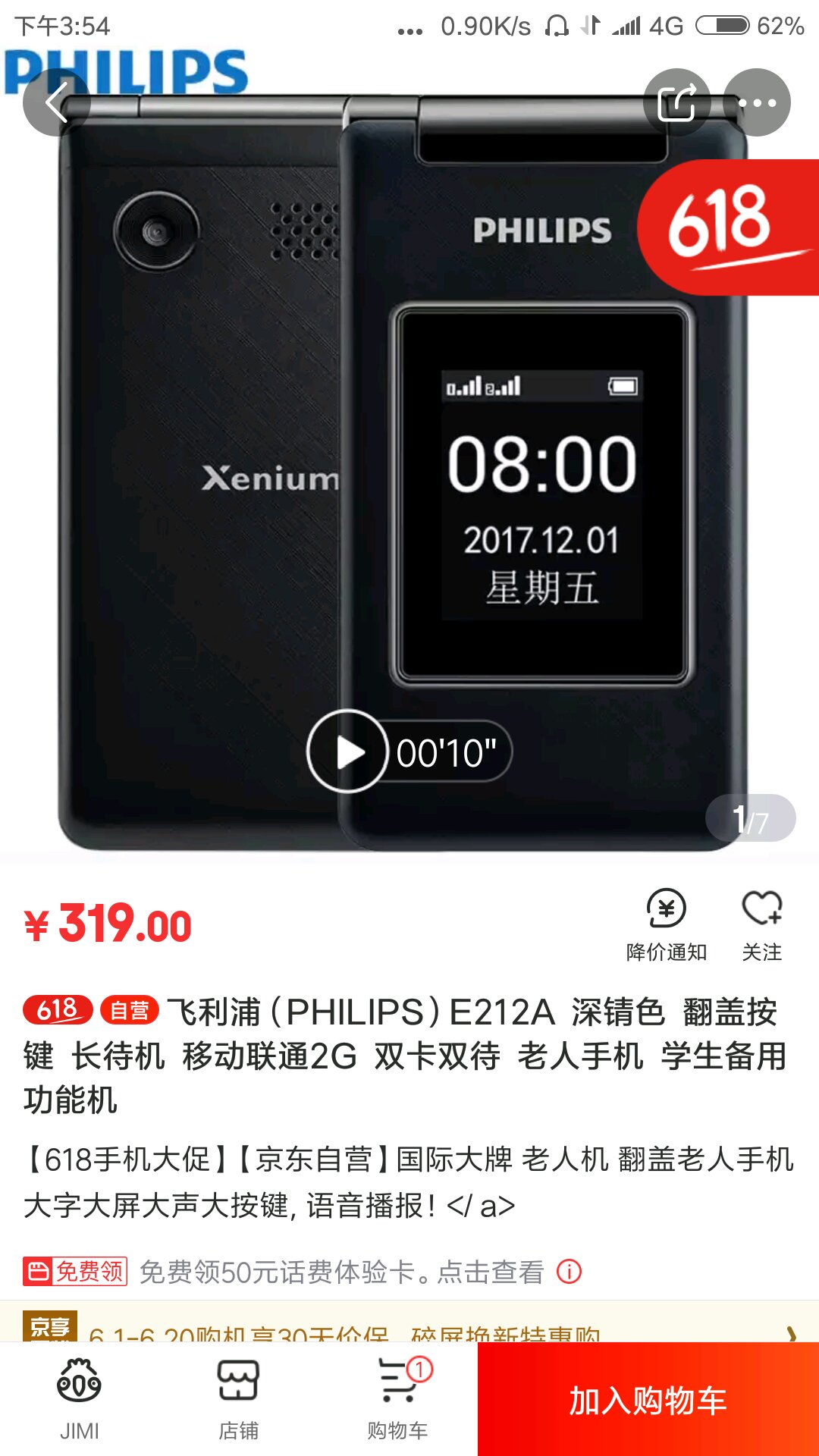Share this Philips phone listing

click(x=676, y=102)
